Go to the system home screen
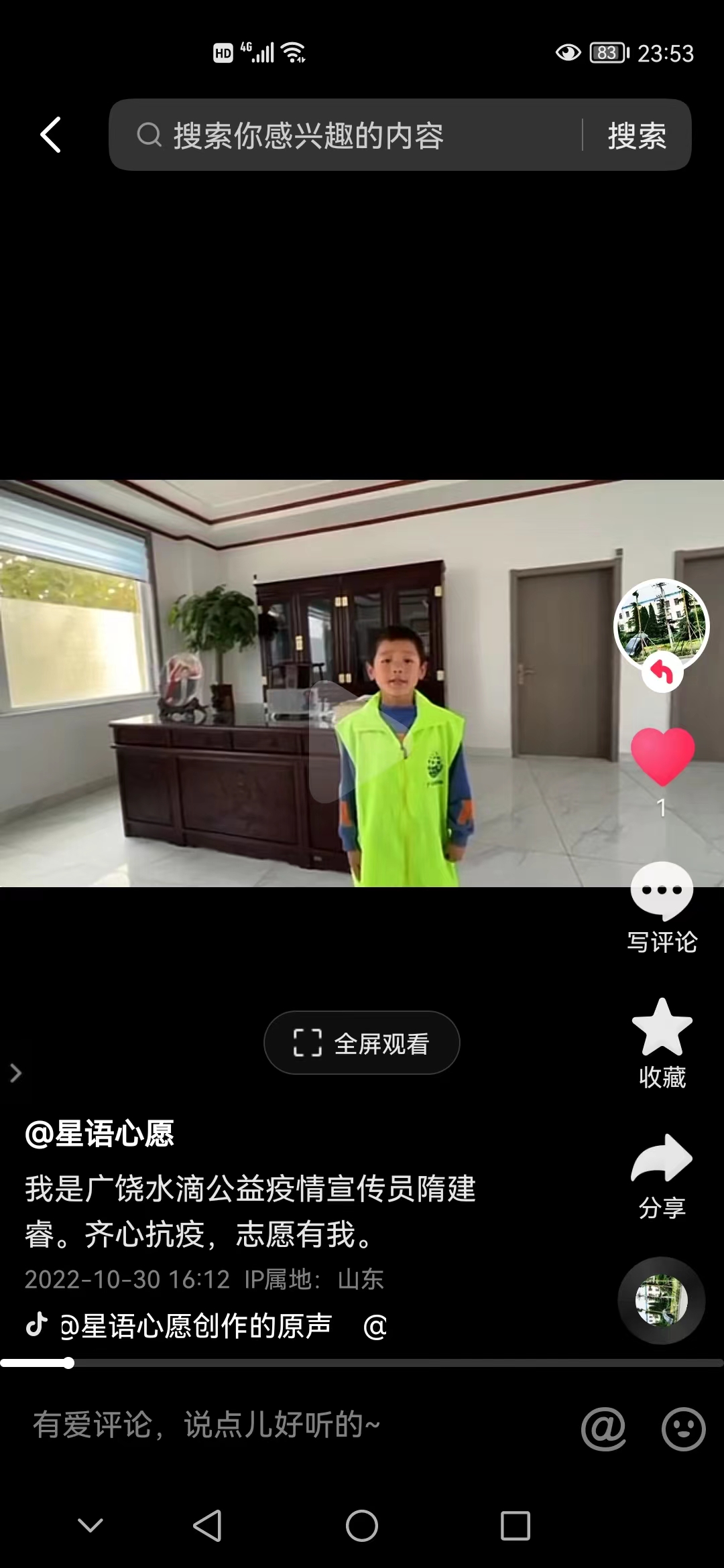This screenshot has height=1568, width=724. (362, 1526)
